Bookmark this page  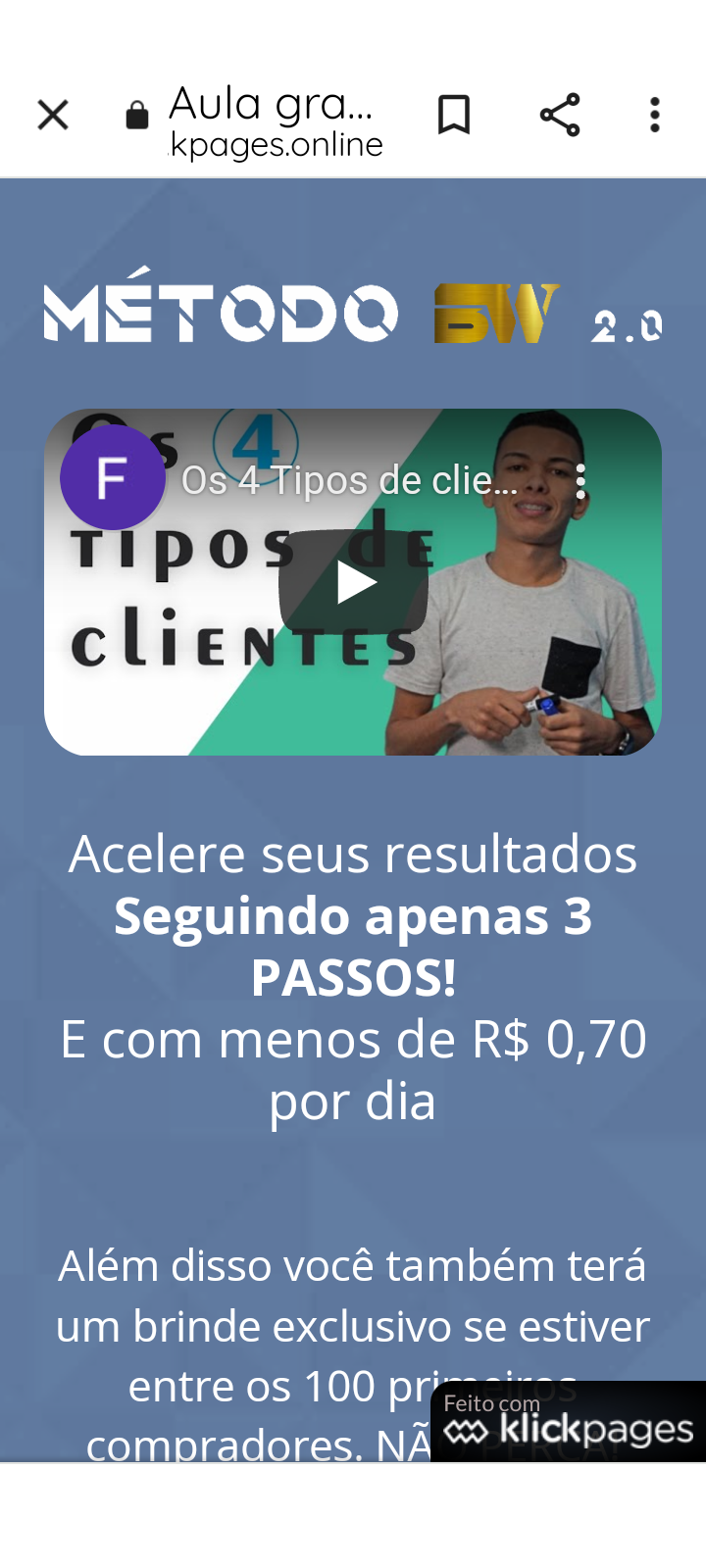click(453, 115)
